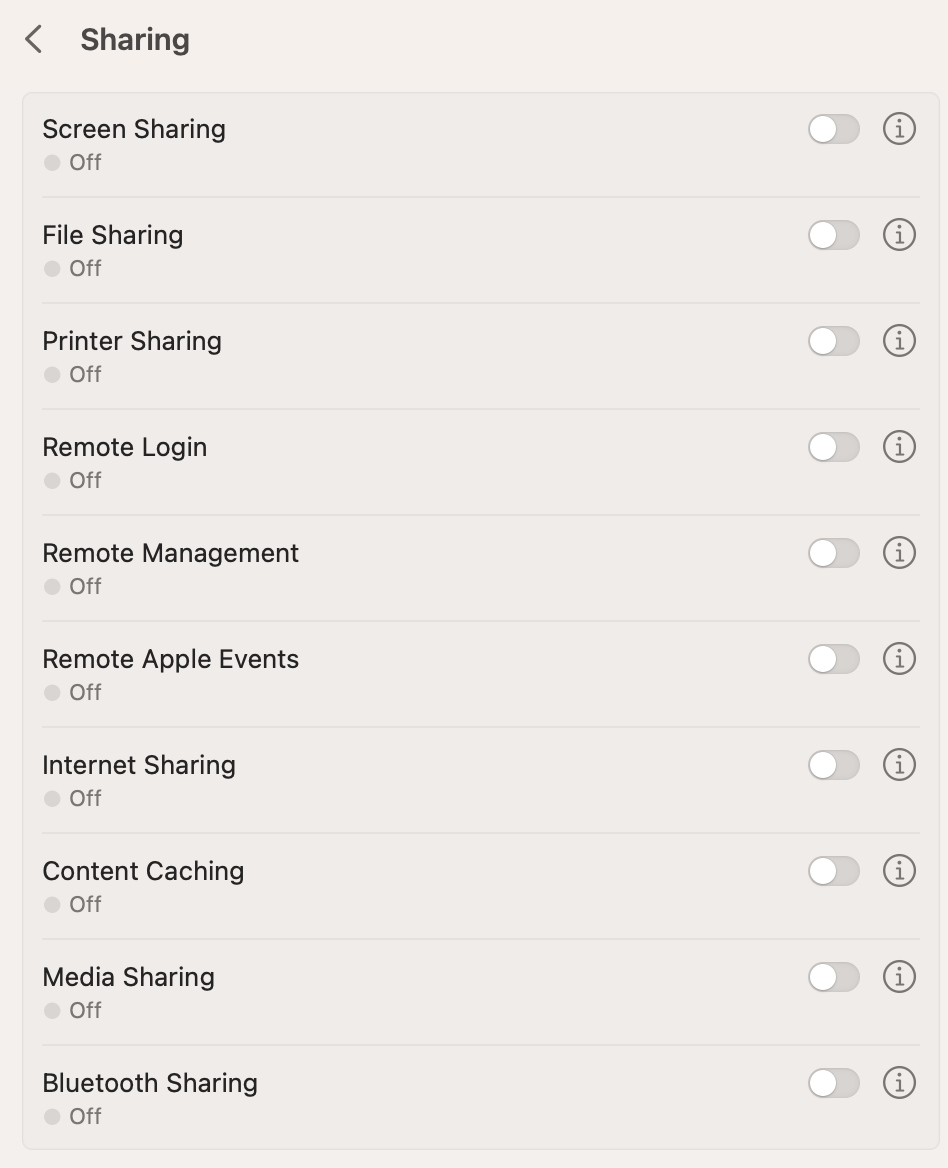Switch on Internet Sharing
This screenshot has width=948, height=1168.
(833, 765)
